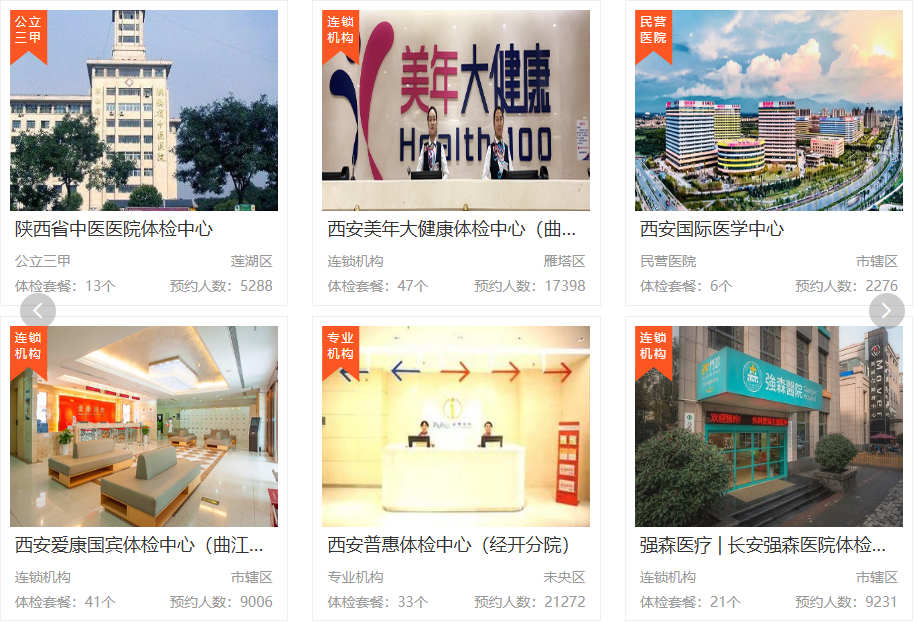Show next hospitals with right arrow
Image resolution: width=914 pixels, height=622 pixels.
(x=886, y=311)
